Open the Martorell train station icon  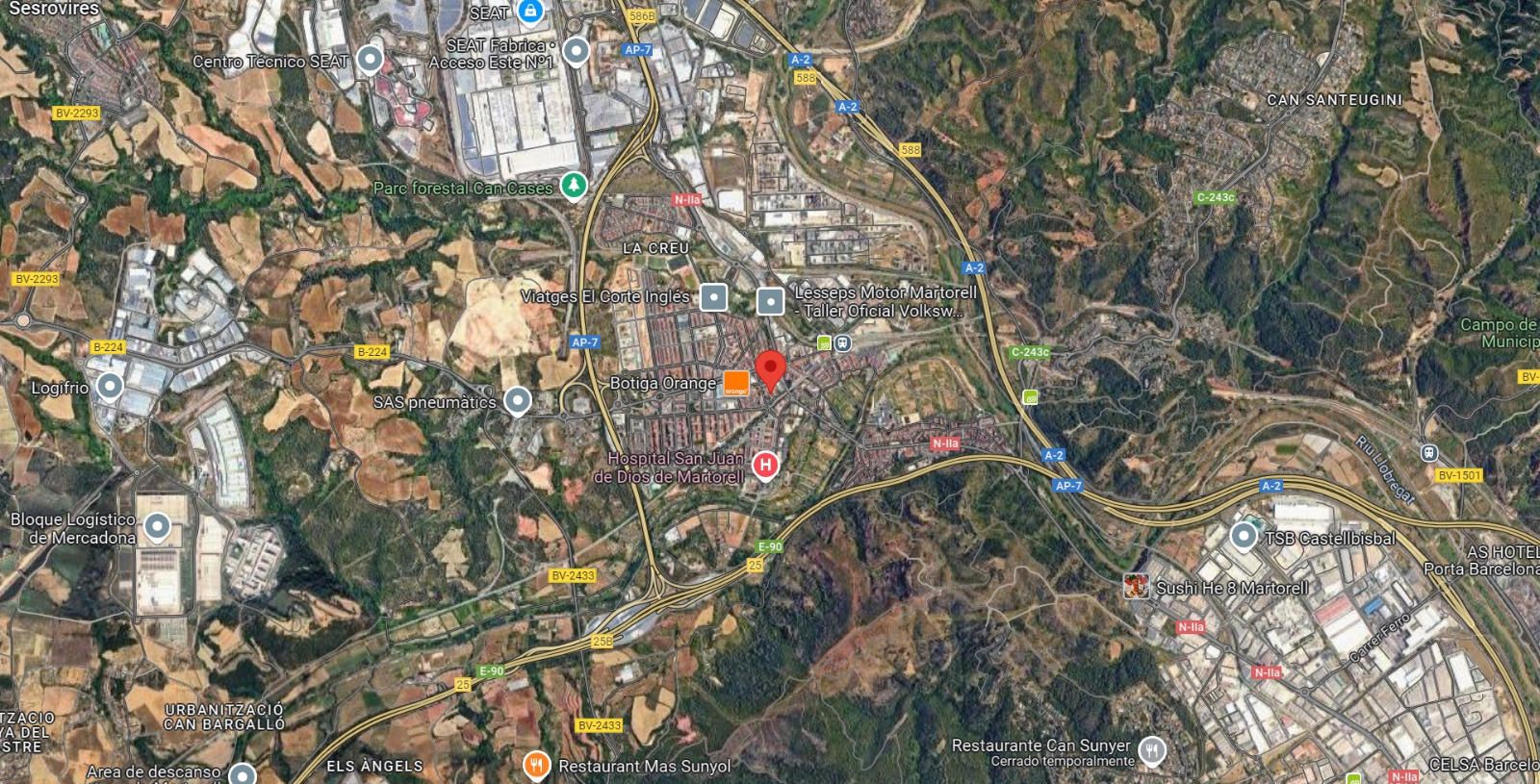(x=842, y=342)
